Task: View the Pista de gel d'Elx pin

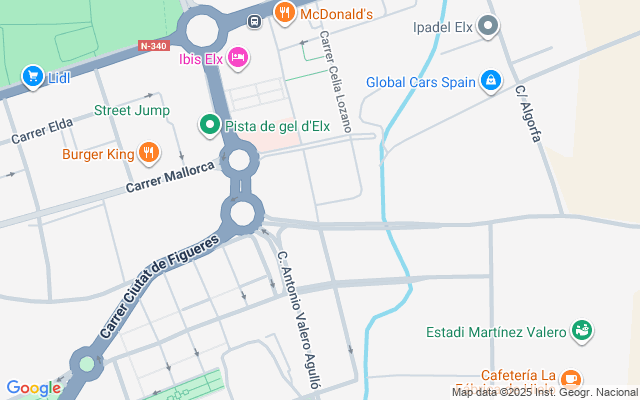Action: [x=209, y=125]
